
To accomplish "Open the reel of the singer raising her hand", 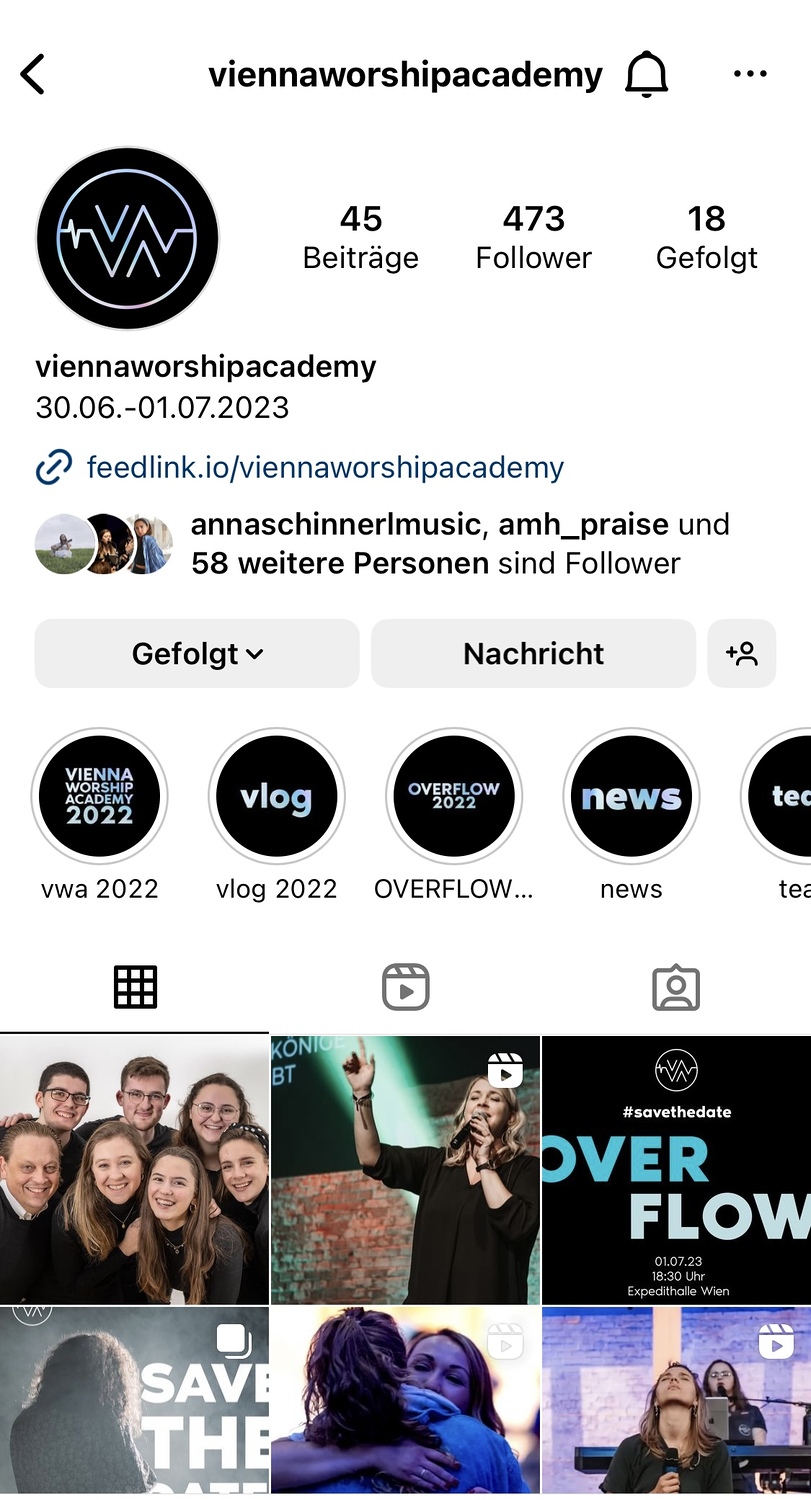I will coord(405,1170).
